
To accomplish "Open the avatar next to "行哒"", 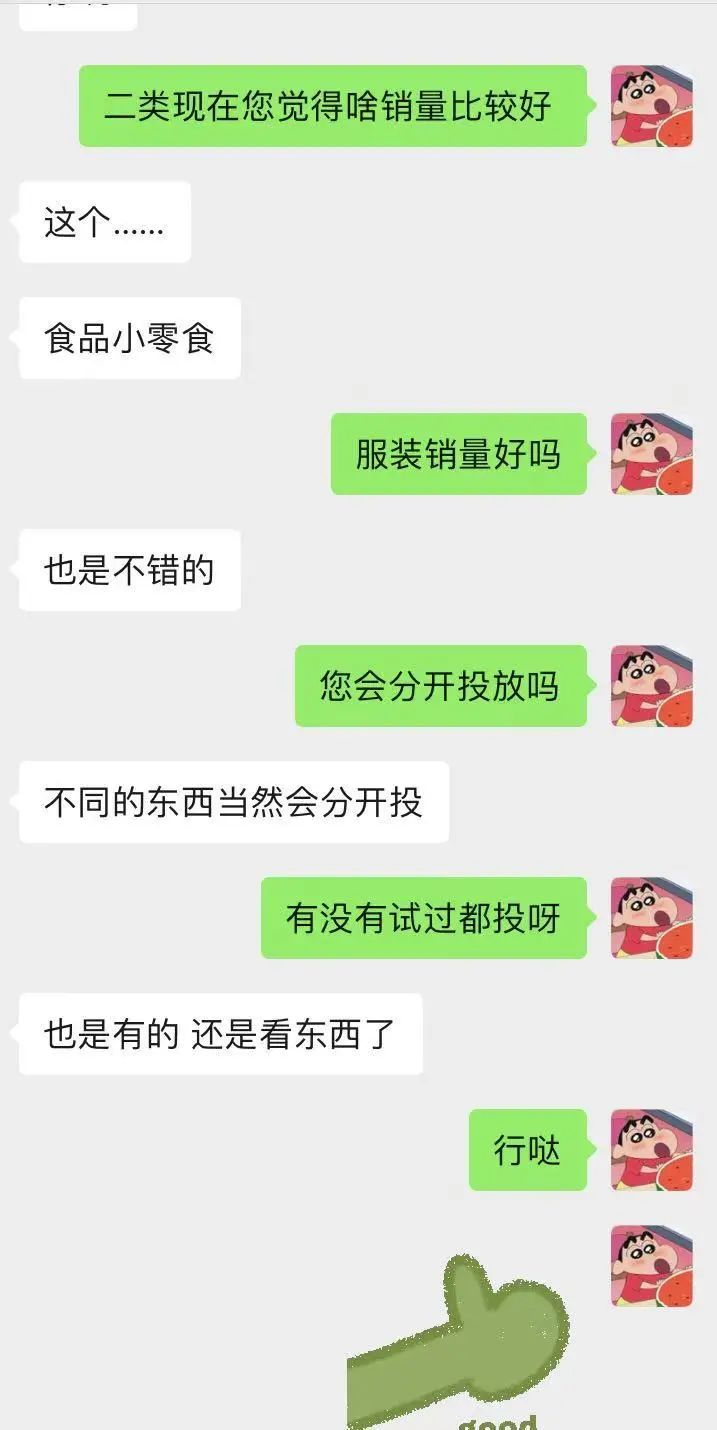I will [651, 1150].
